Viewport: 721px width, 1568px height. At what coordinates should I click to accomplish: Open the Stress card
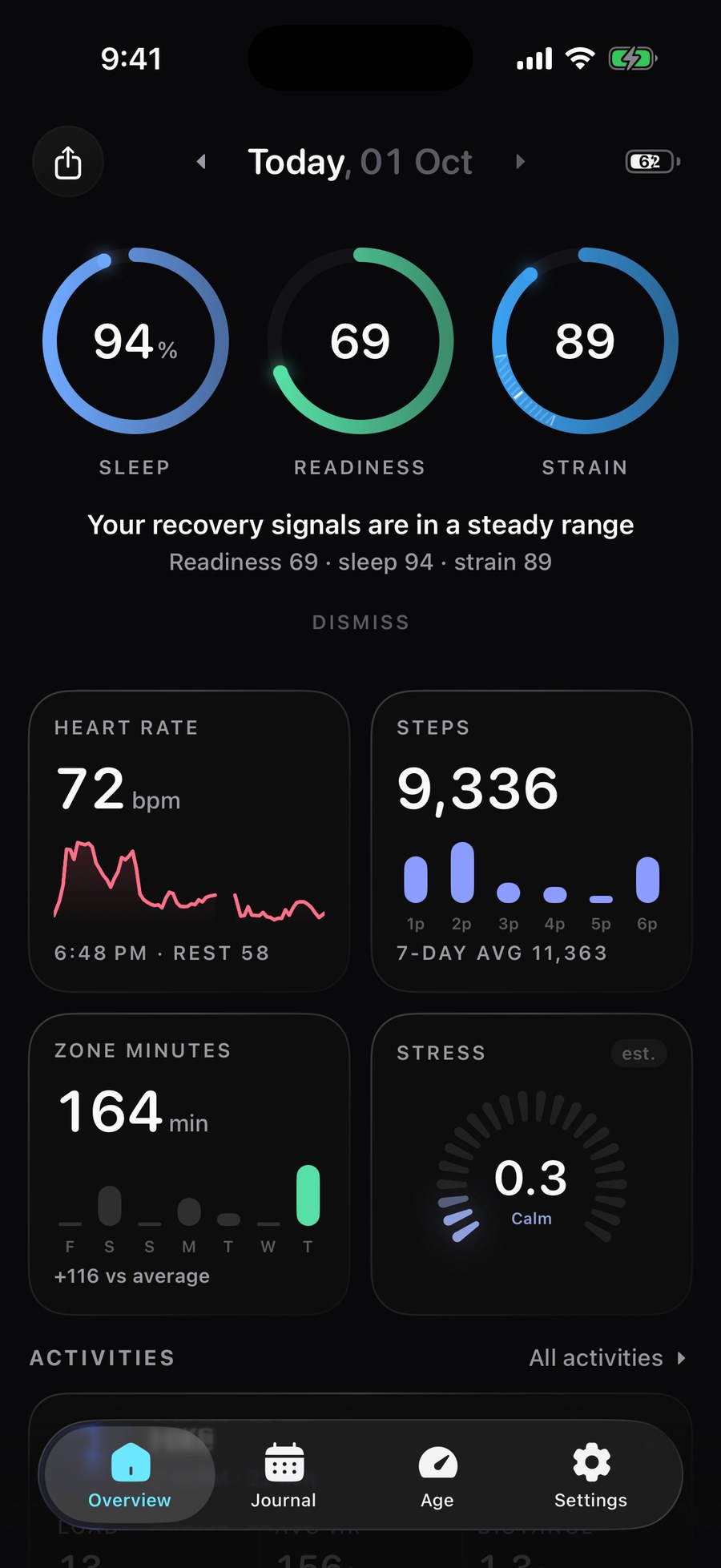532,1164
